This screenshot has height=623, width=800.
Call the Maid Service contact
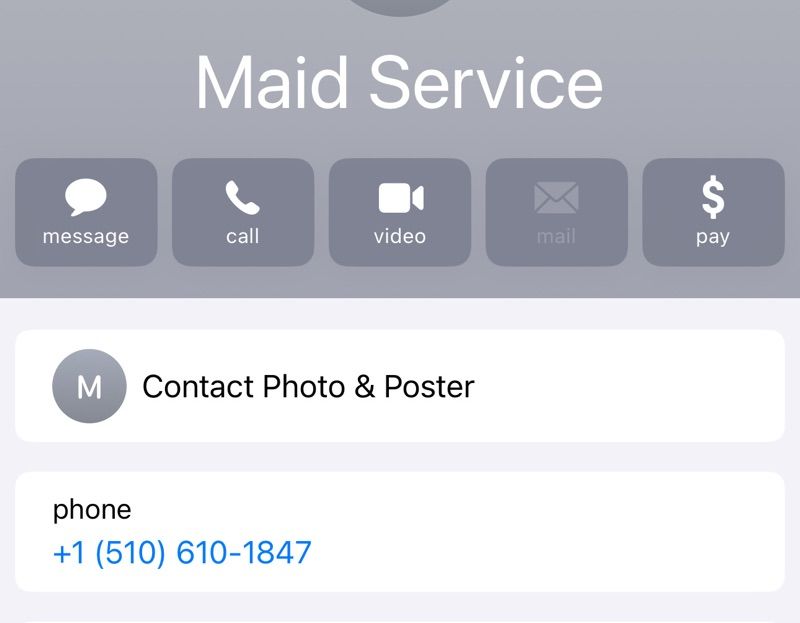(x=243, y=212)
